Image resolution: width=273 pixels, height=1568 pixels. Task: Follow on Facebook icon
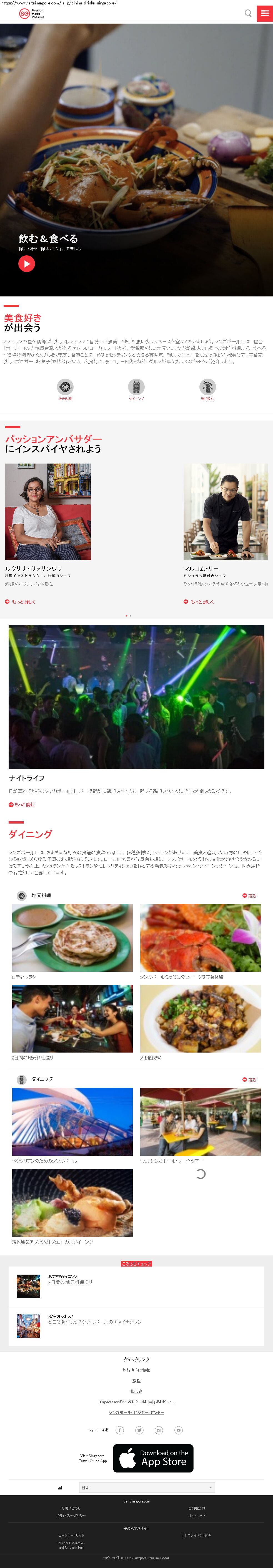pos(119,1430)
